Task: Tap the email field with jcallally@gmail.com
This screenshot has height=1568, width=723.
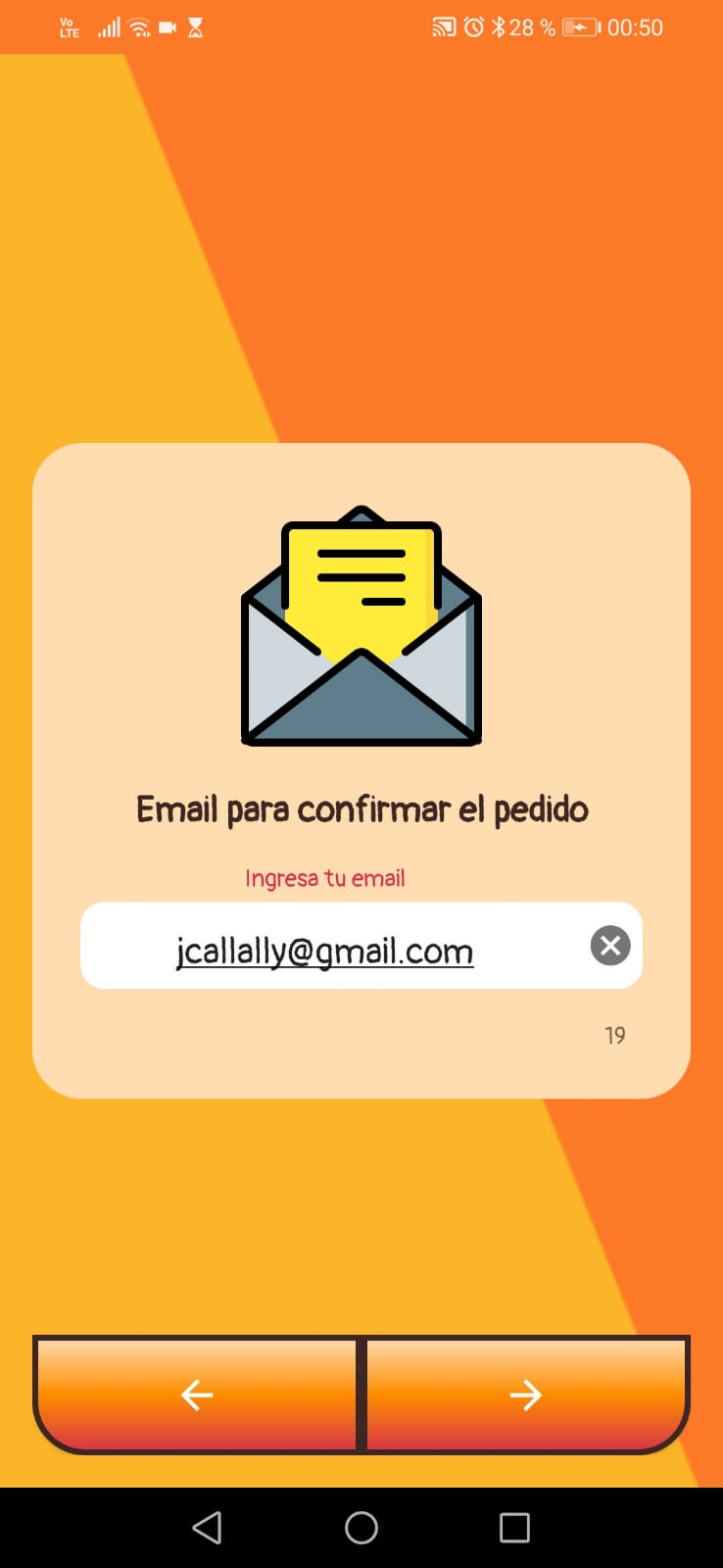Action: tap(325, 950)
